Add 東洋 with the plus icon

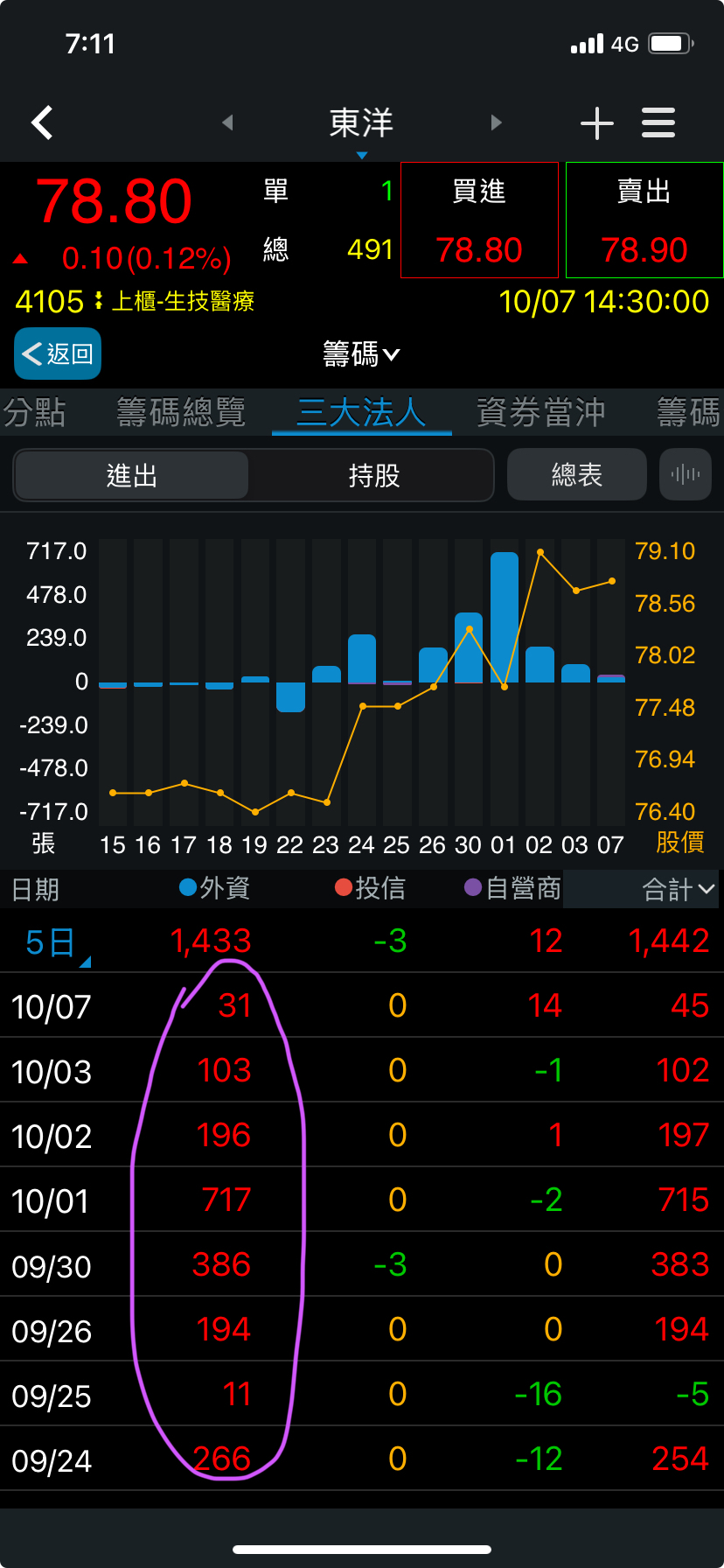coord(597,123)
